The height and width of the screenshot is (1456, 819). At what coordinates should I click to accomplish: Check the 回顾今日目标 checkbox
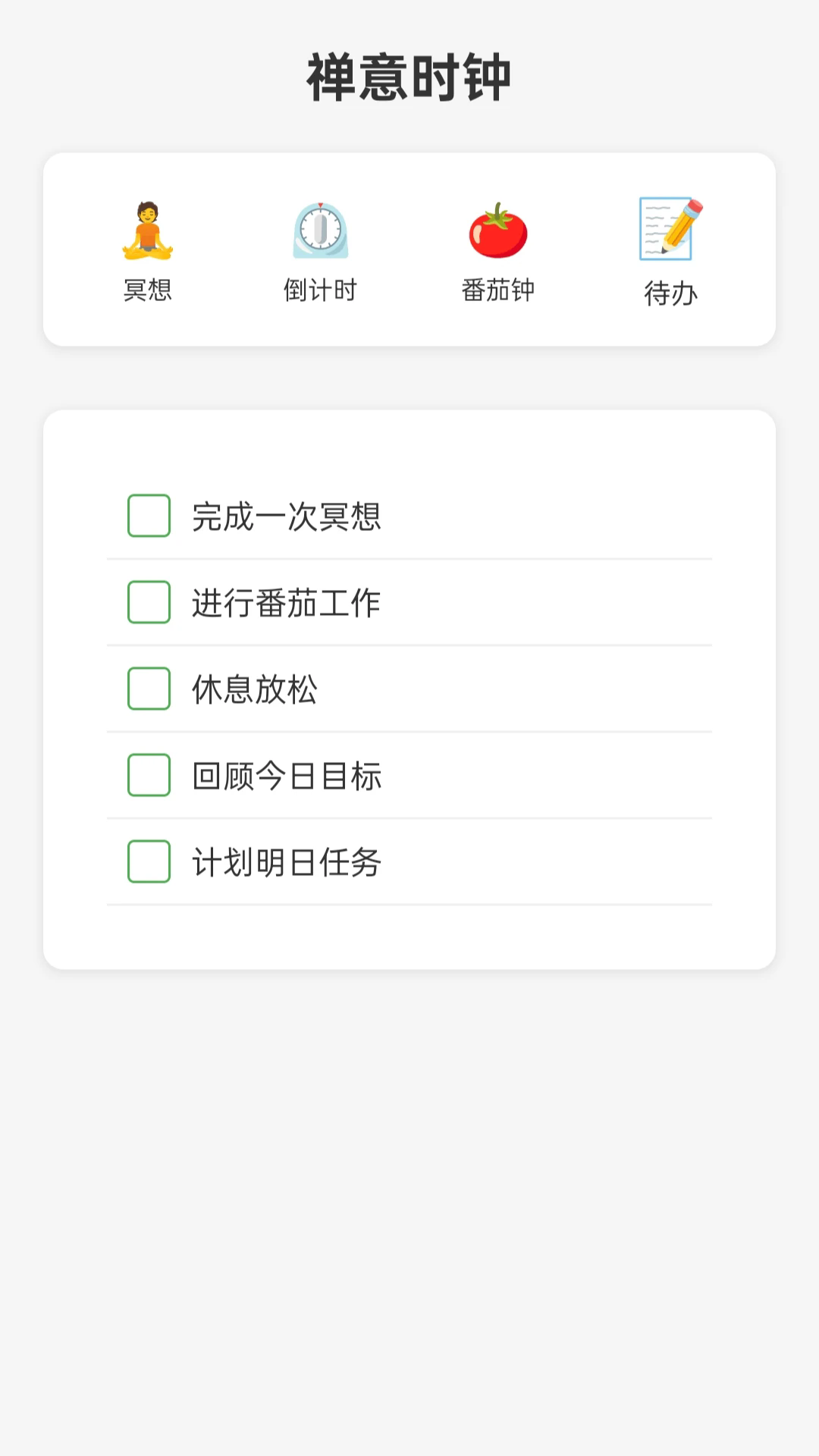coord(148,775)
